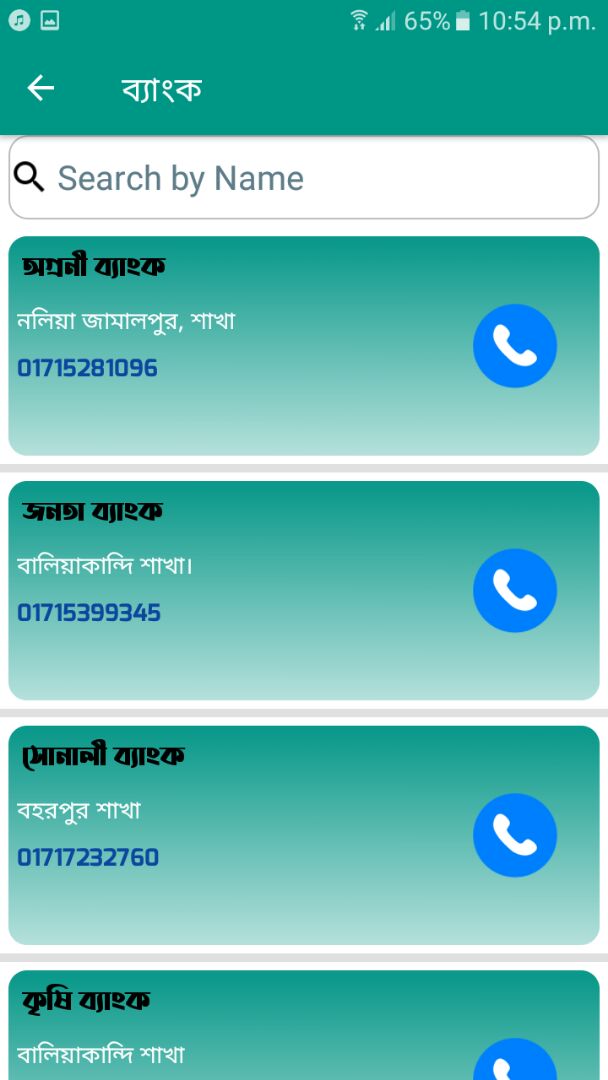Call সোনালী ব্যাংক via phone icon
The height and width of the screenshot is (1080, 608).
514,835
